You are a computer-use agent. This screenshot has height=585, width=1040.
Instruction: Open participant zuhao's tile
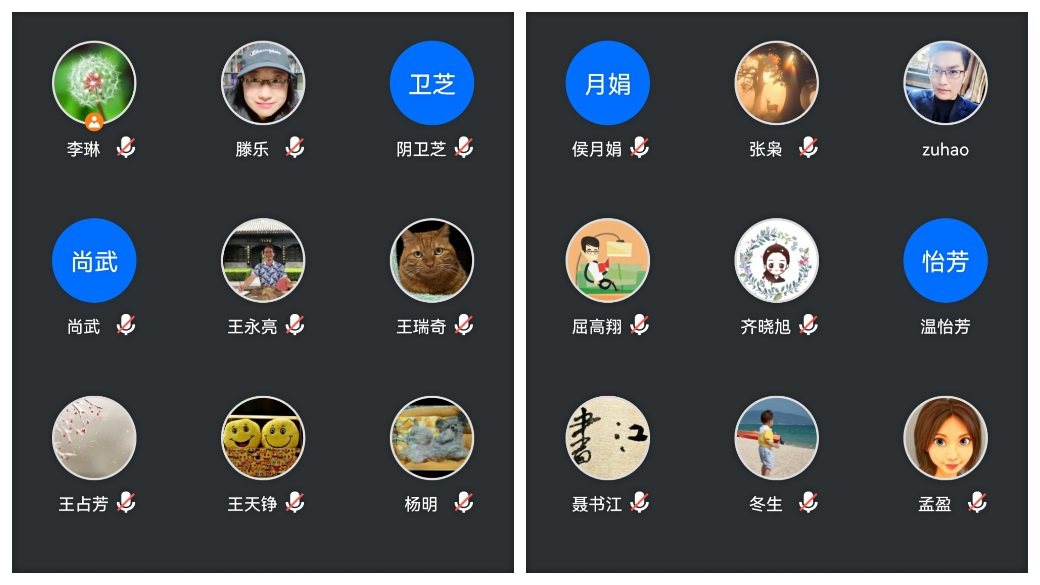click(x=946, y=83)
